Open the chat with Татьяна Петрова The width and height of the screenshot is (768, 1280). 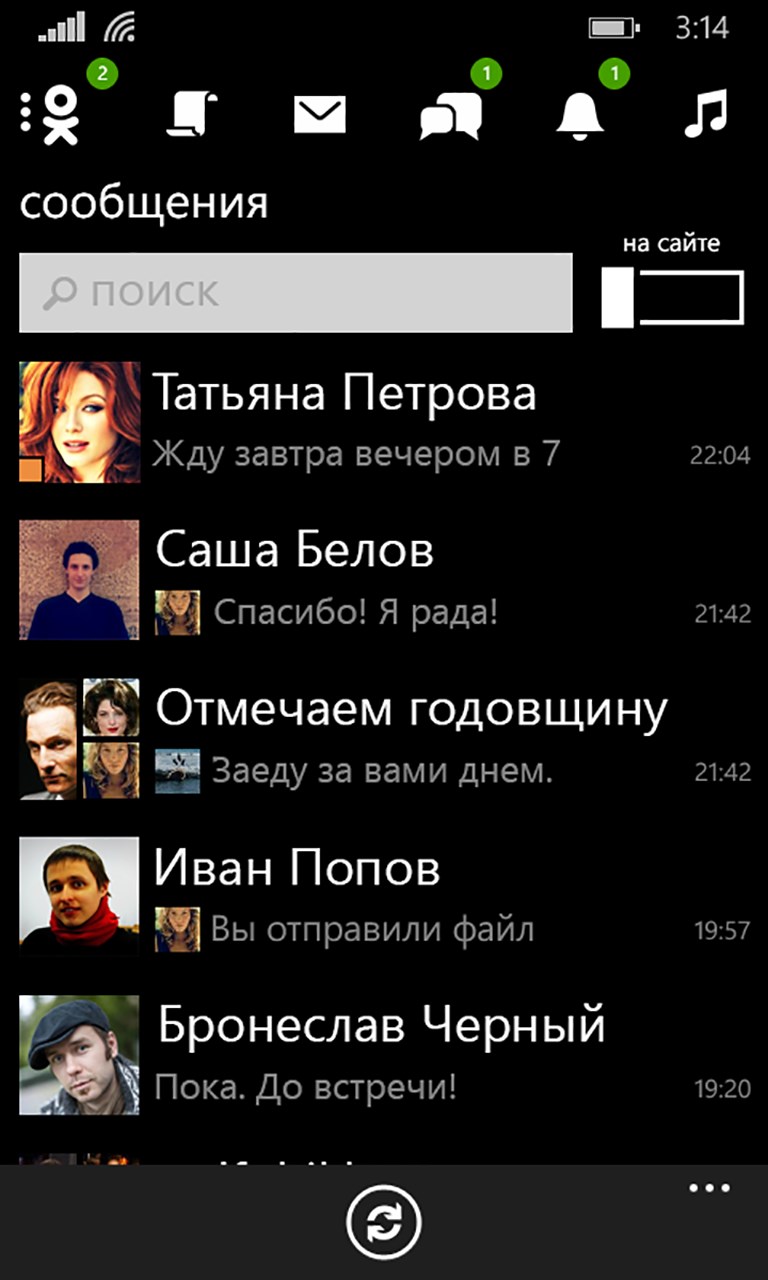click(x=384, y=422)
